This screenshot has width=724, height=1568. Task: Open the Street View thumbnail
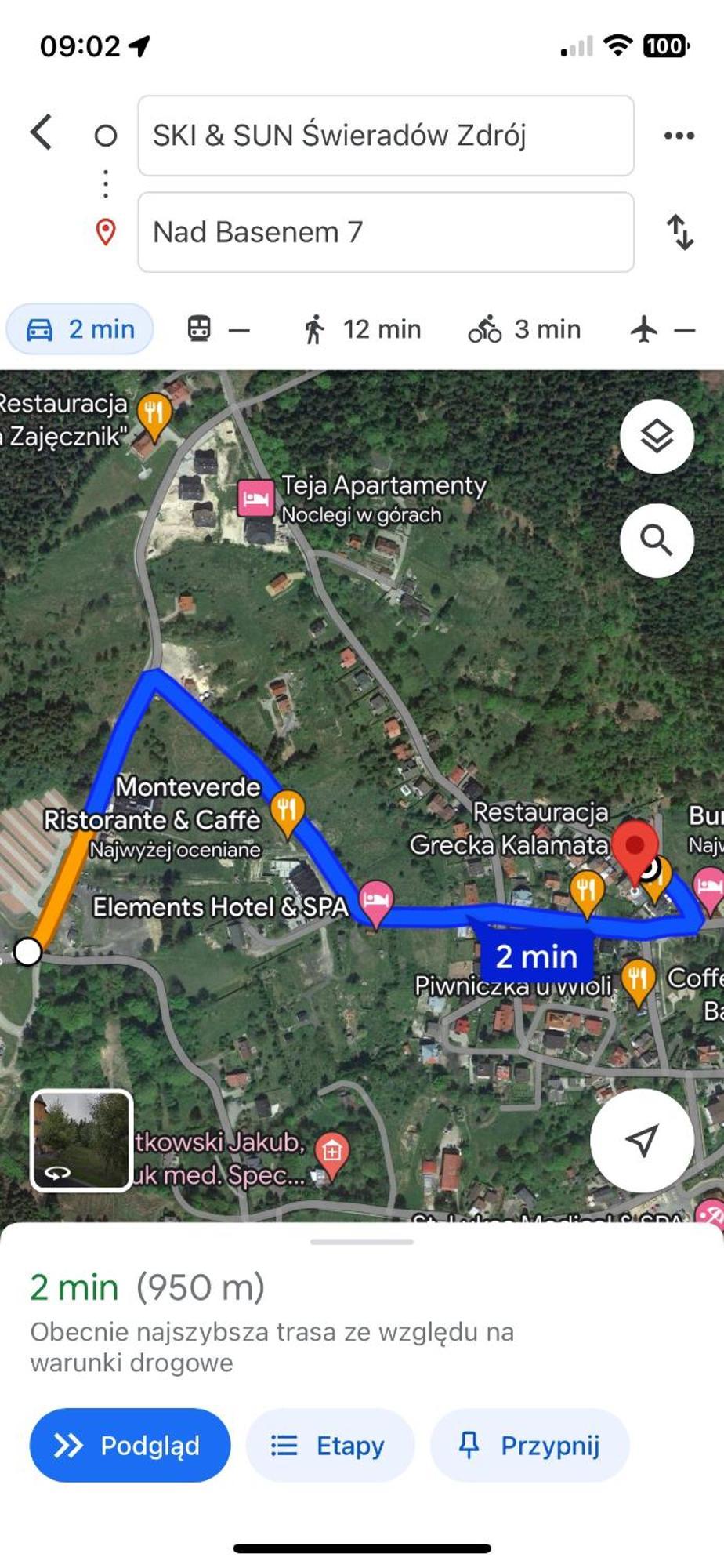tap(81, 1141)
